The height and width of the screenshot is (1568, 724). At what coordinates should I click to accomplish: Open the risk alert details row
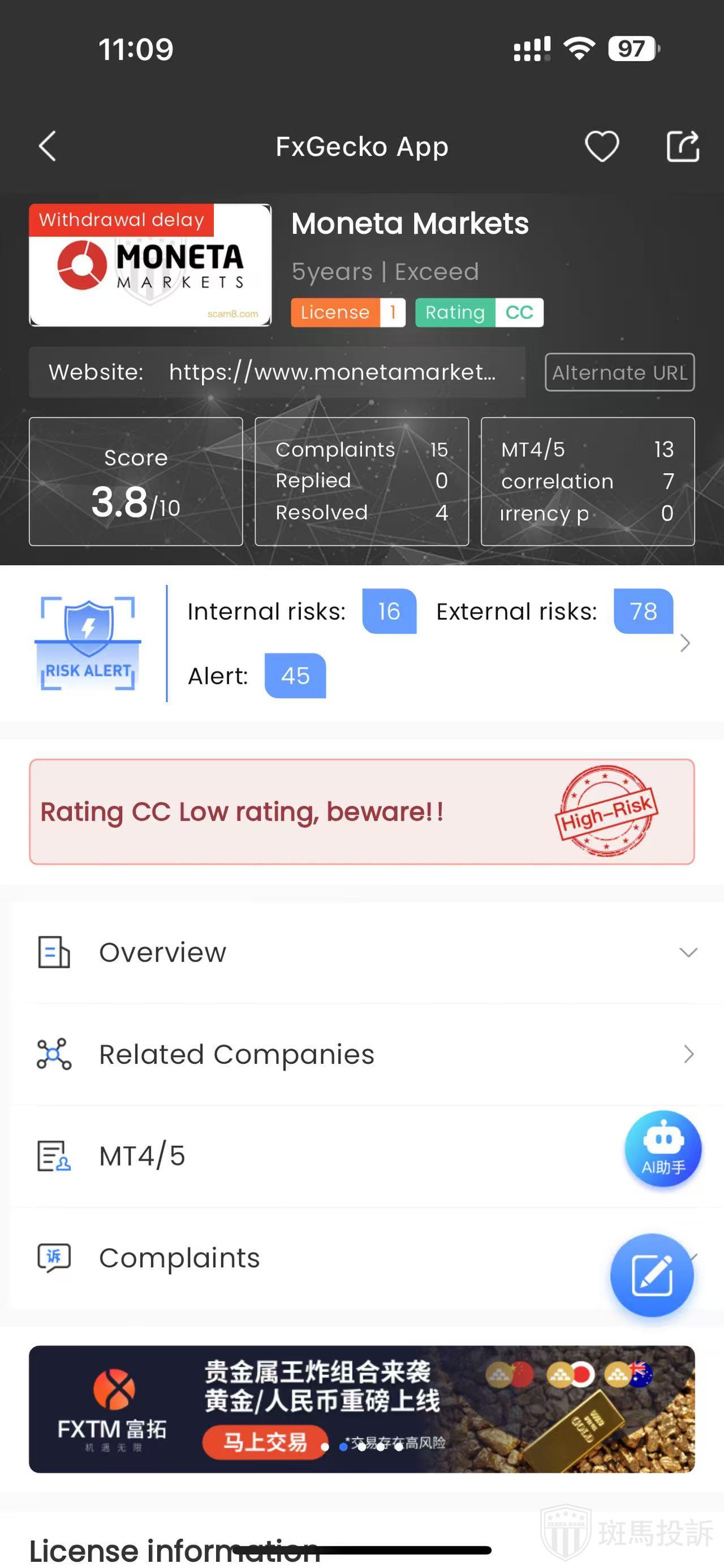pyautogui.click(x=684, y=643)
